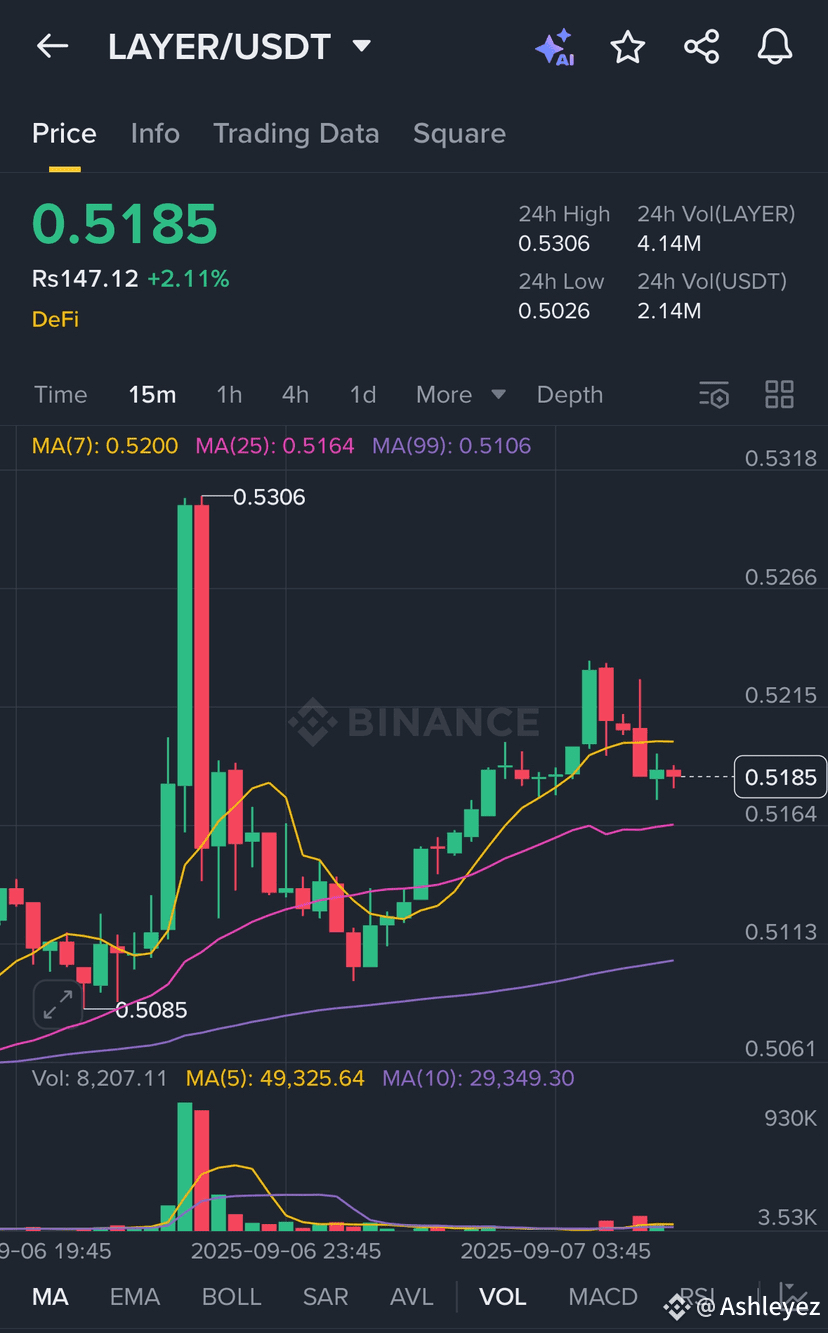
Task: Expand chart to fullscreen
Action: tap(57, 1004)
